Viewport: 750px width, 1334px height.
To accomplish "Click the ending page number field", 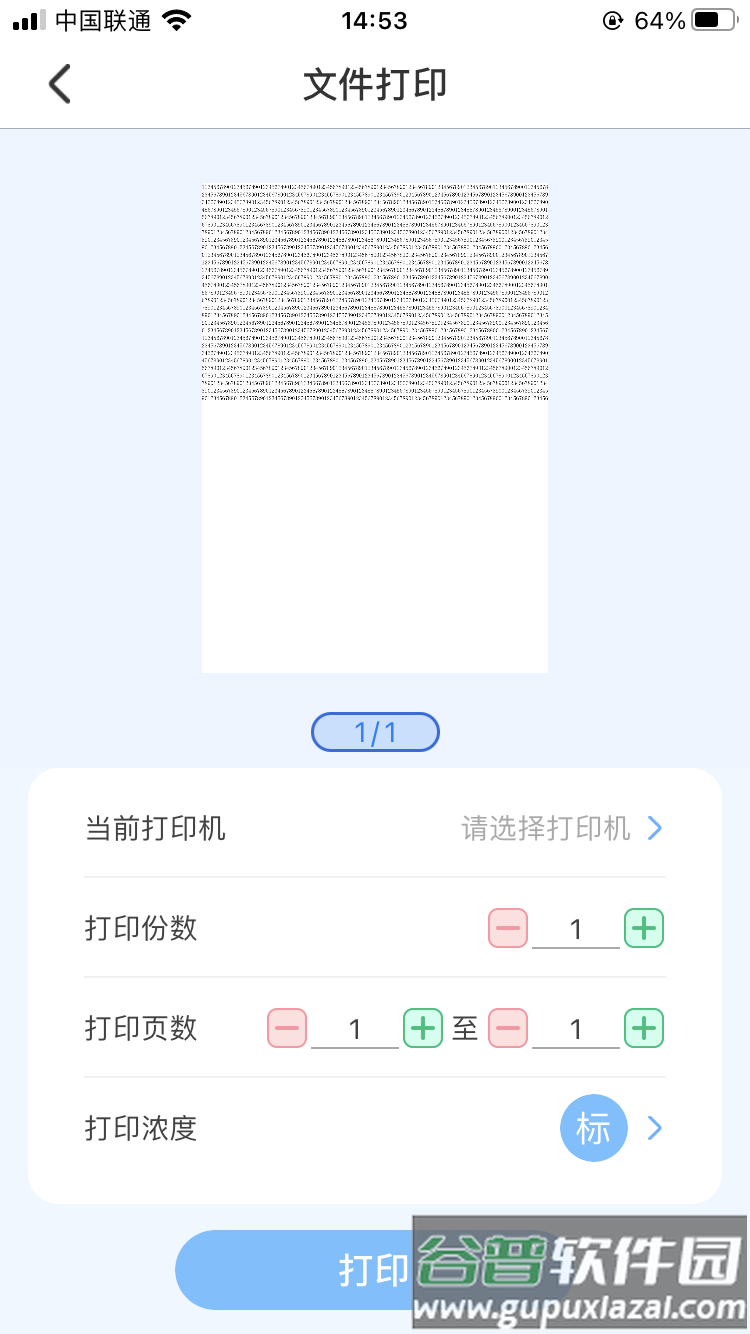I will click(575, 1028).
